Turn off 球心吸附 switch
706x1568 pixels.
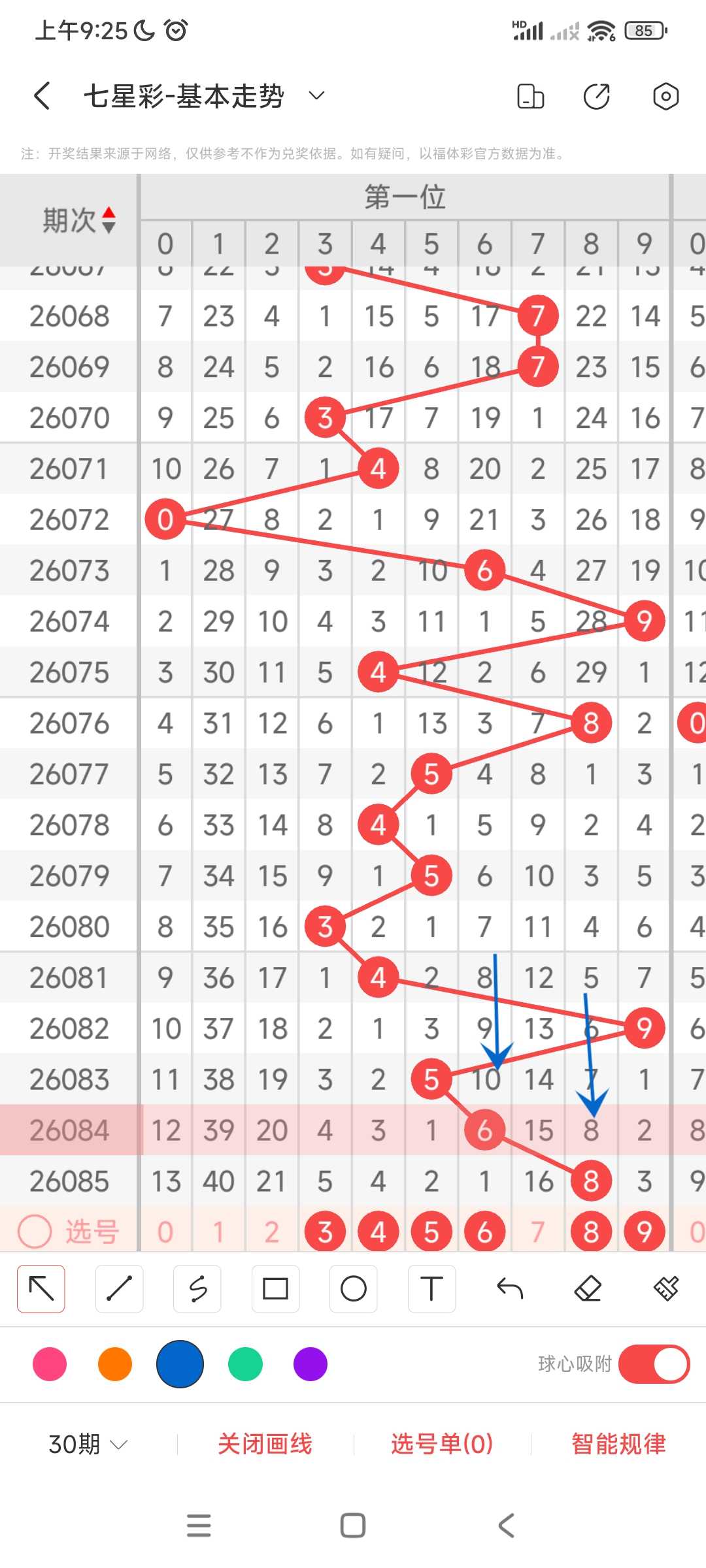pyautogui.click(x=654, y=1364)
